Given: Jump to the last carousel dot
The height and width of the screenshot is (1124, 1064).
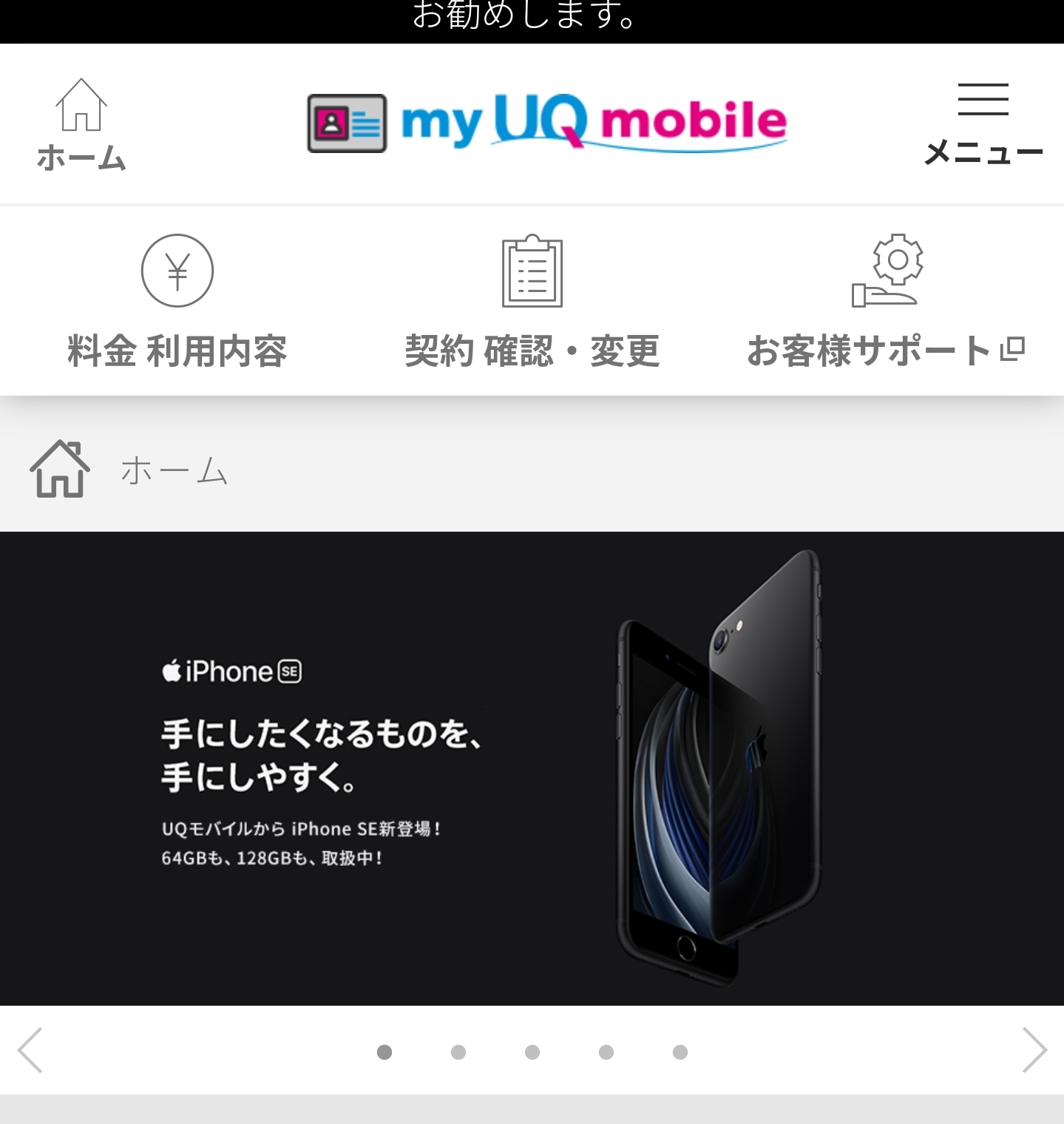Looking at the screenshot, I should click(x=680, y=1052).
